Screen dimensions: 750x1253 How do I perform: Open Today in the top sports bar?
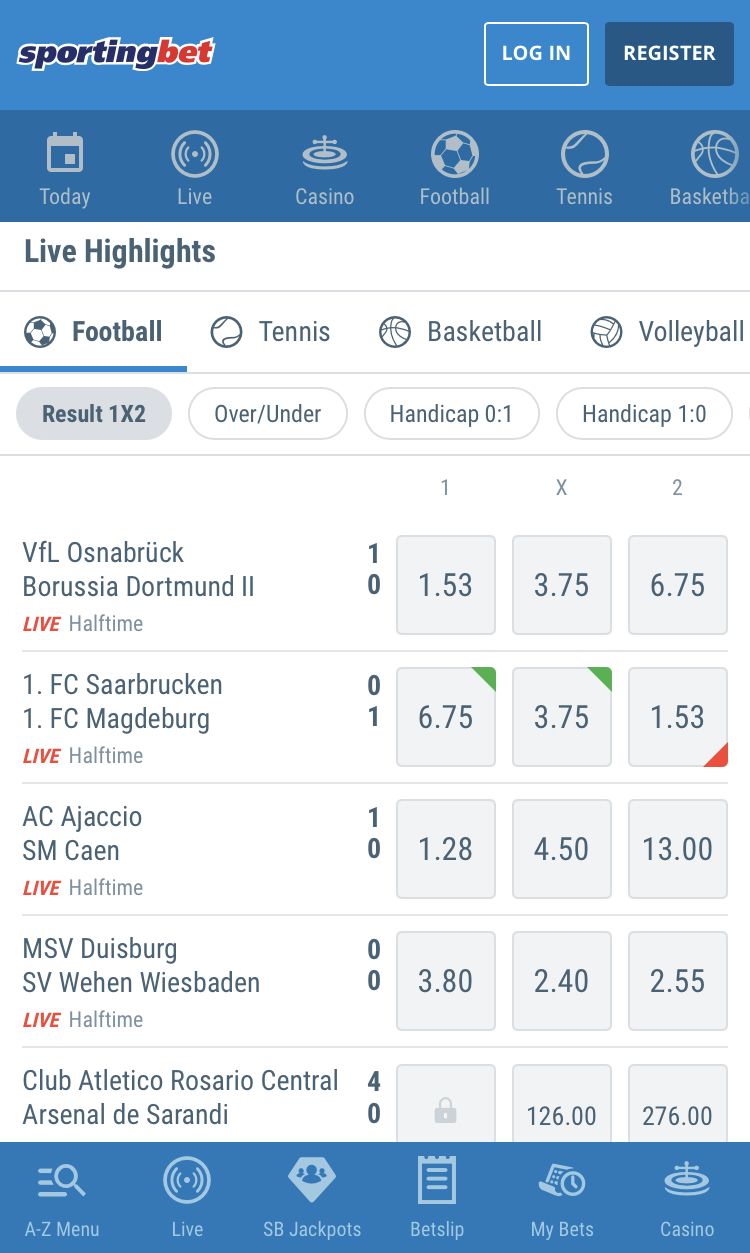click(x=65, y=168)
